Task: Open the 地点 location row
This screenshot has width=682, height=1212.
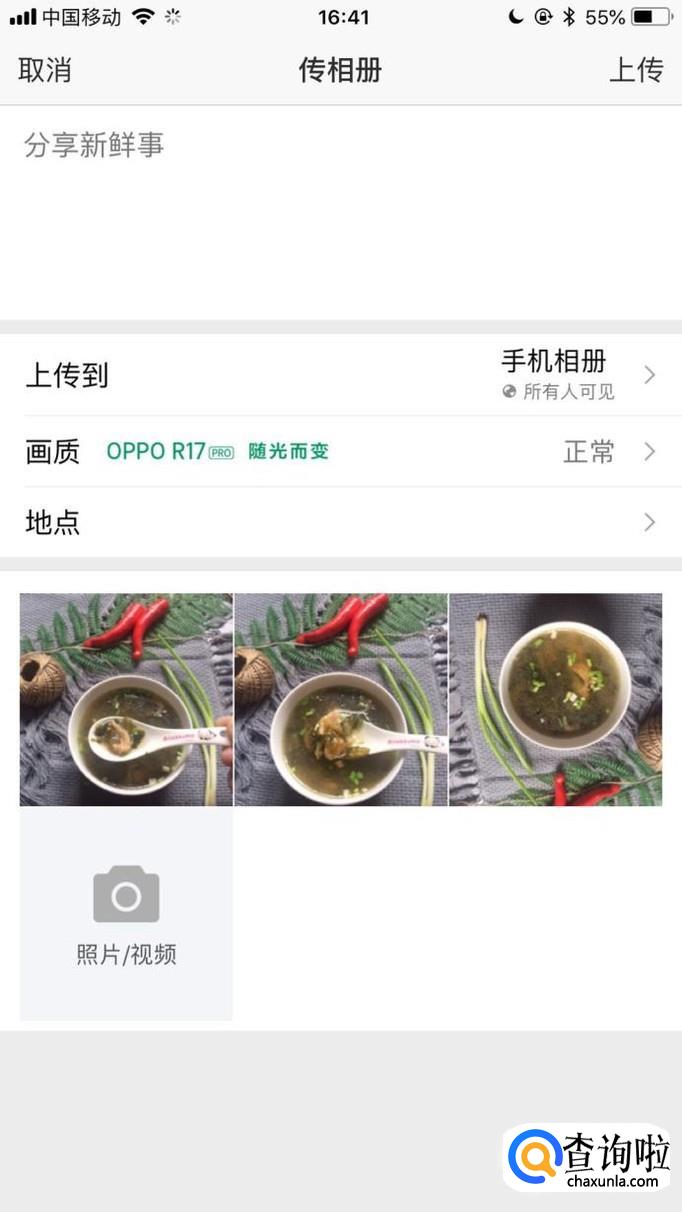Action: (340, 522)
